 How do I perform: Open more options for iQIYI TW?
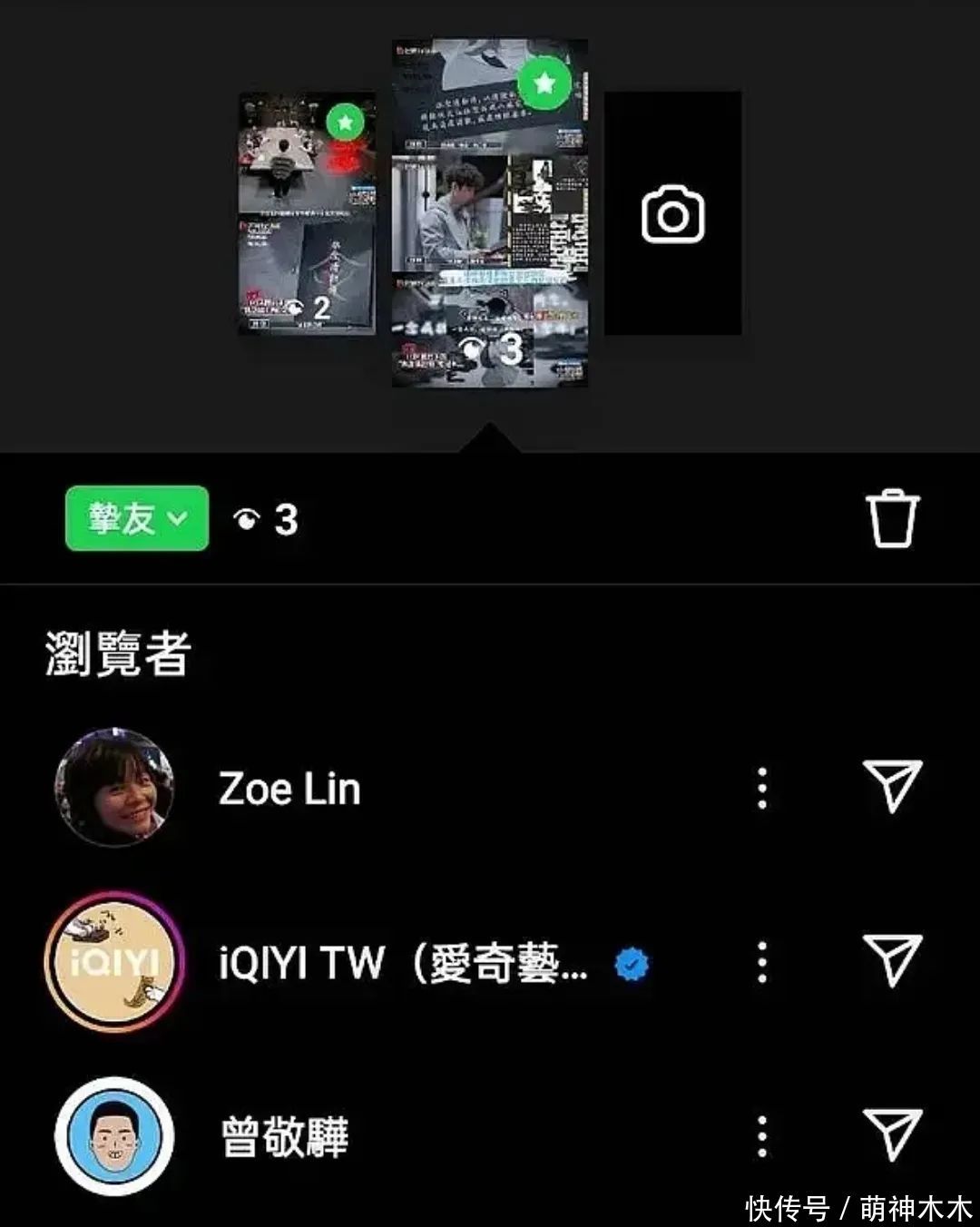pos(762,962)
